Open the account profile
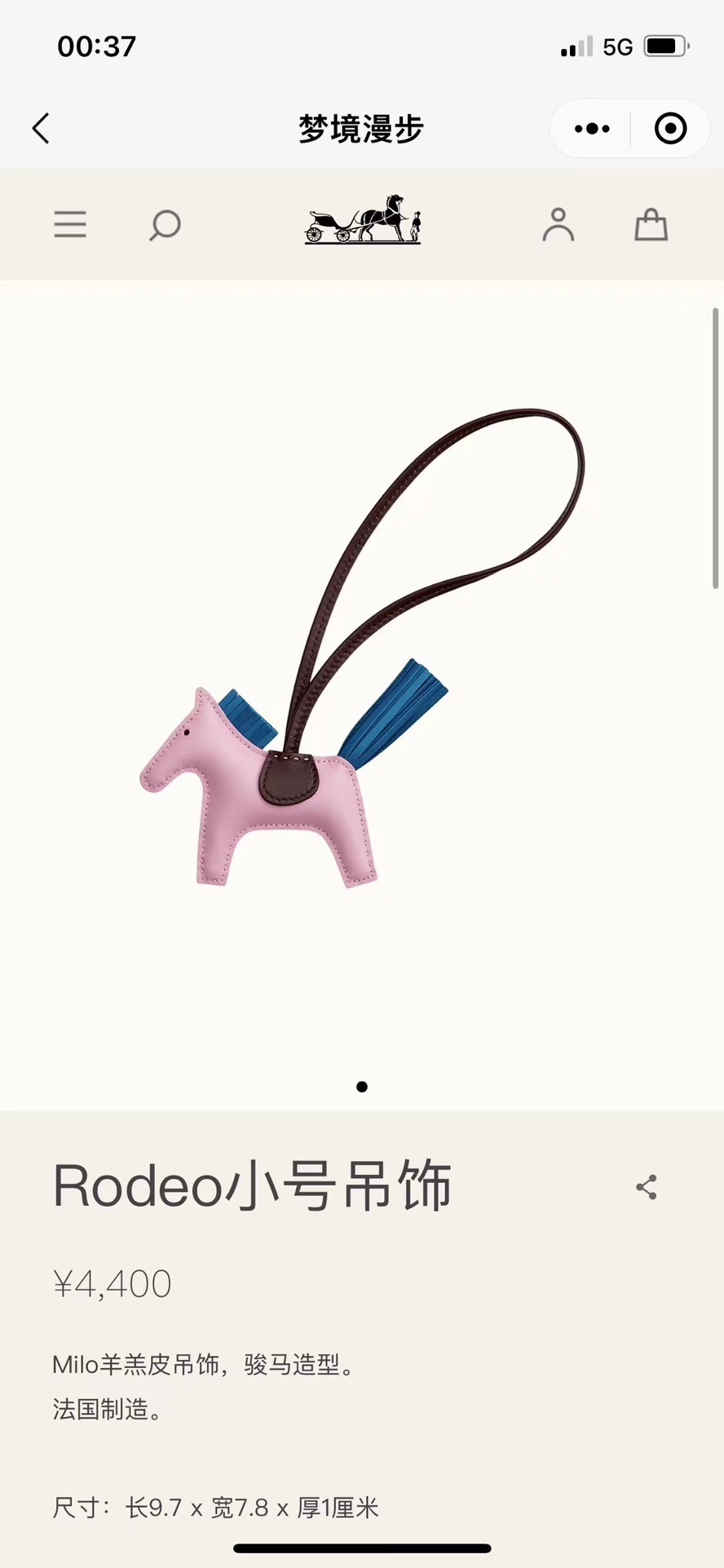Viewport: 724px width, 1568px height. [x=558, y=224]
